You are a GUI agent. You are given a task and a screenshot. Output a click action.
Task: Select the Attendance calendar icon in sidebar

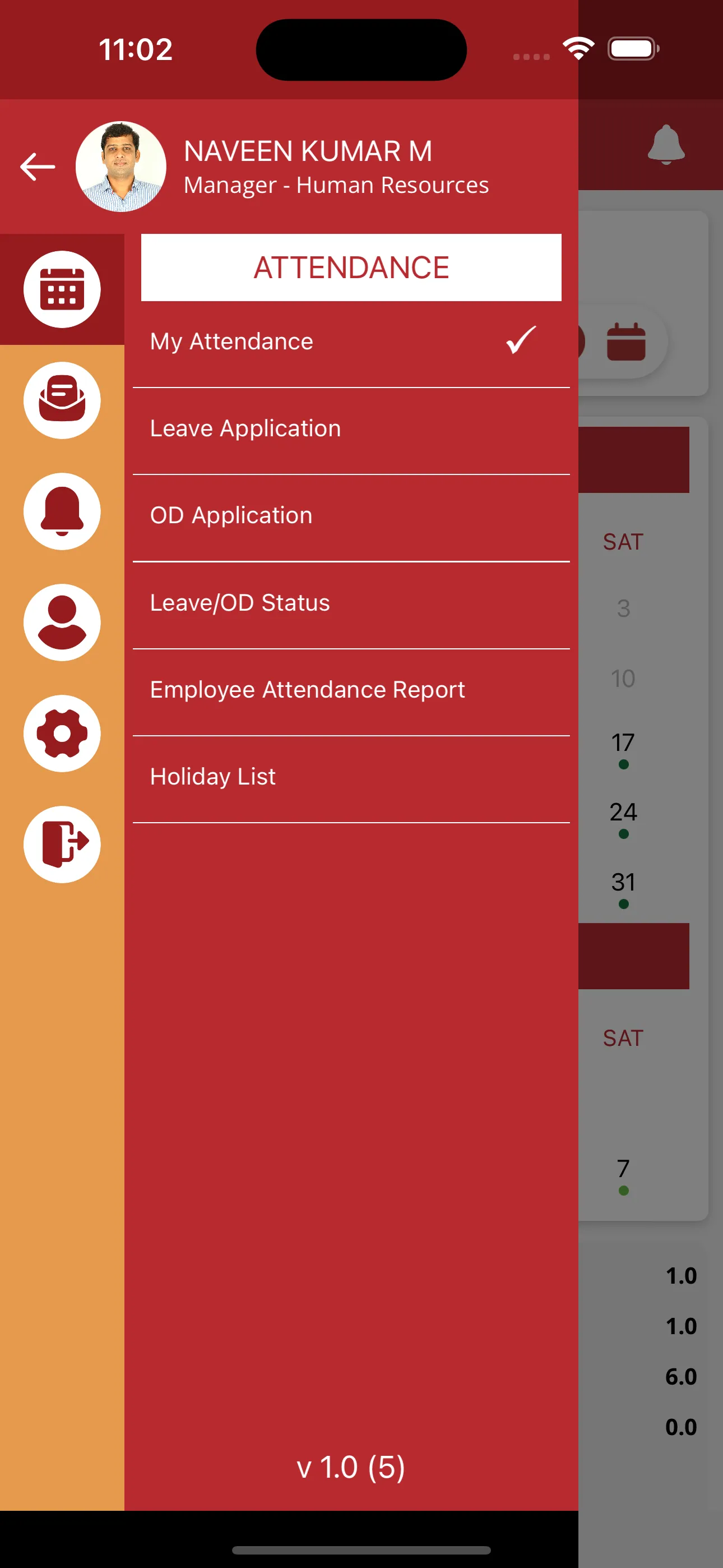point(62,288)
